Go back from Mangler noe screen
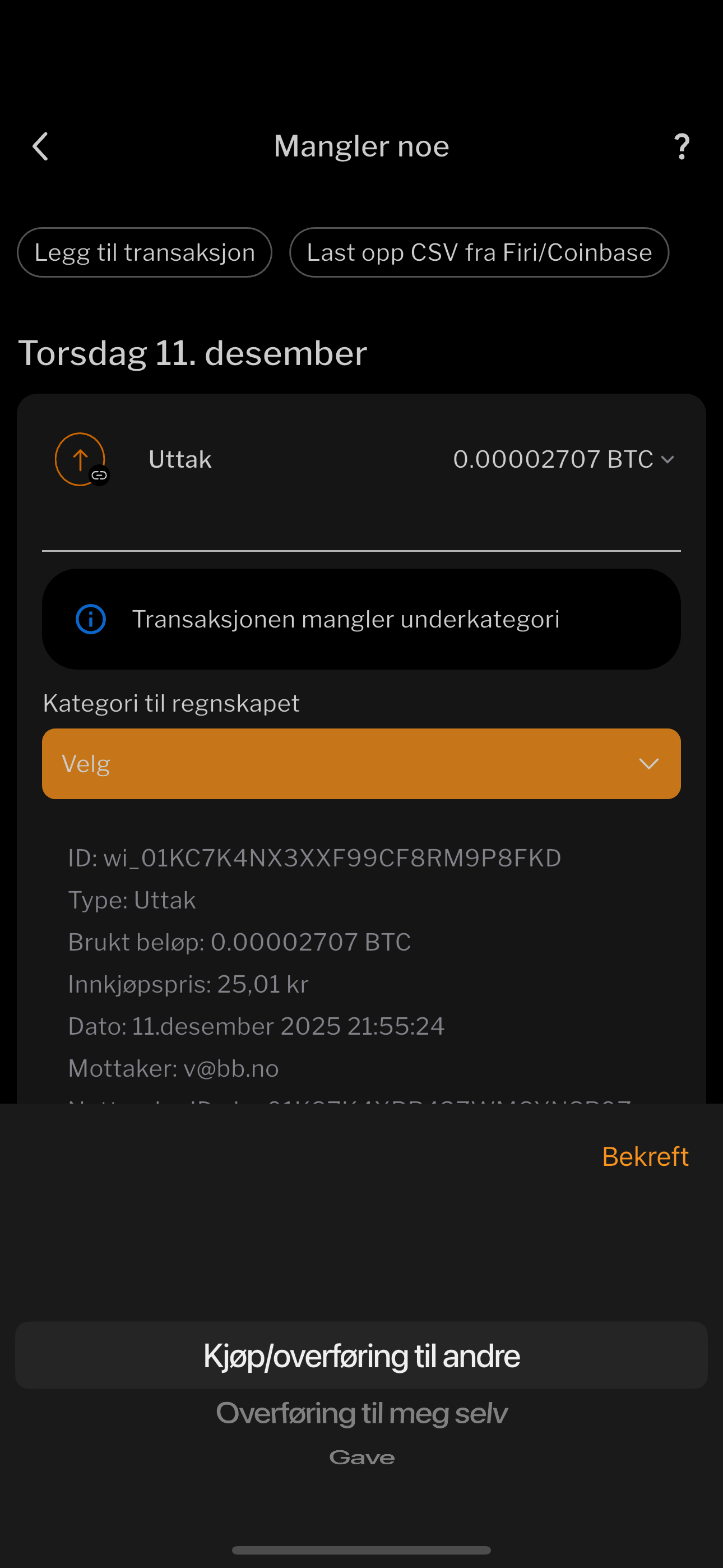The height and width of the screenshot is (1568, 723). tap(40, 147)
